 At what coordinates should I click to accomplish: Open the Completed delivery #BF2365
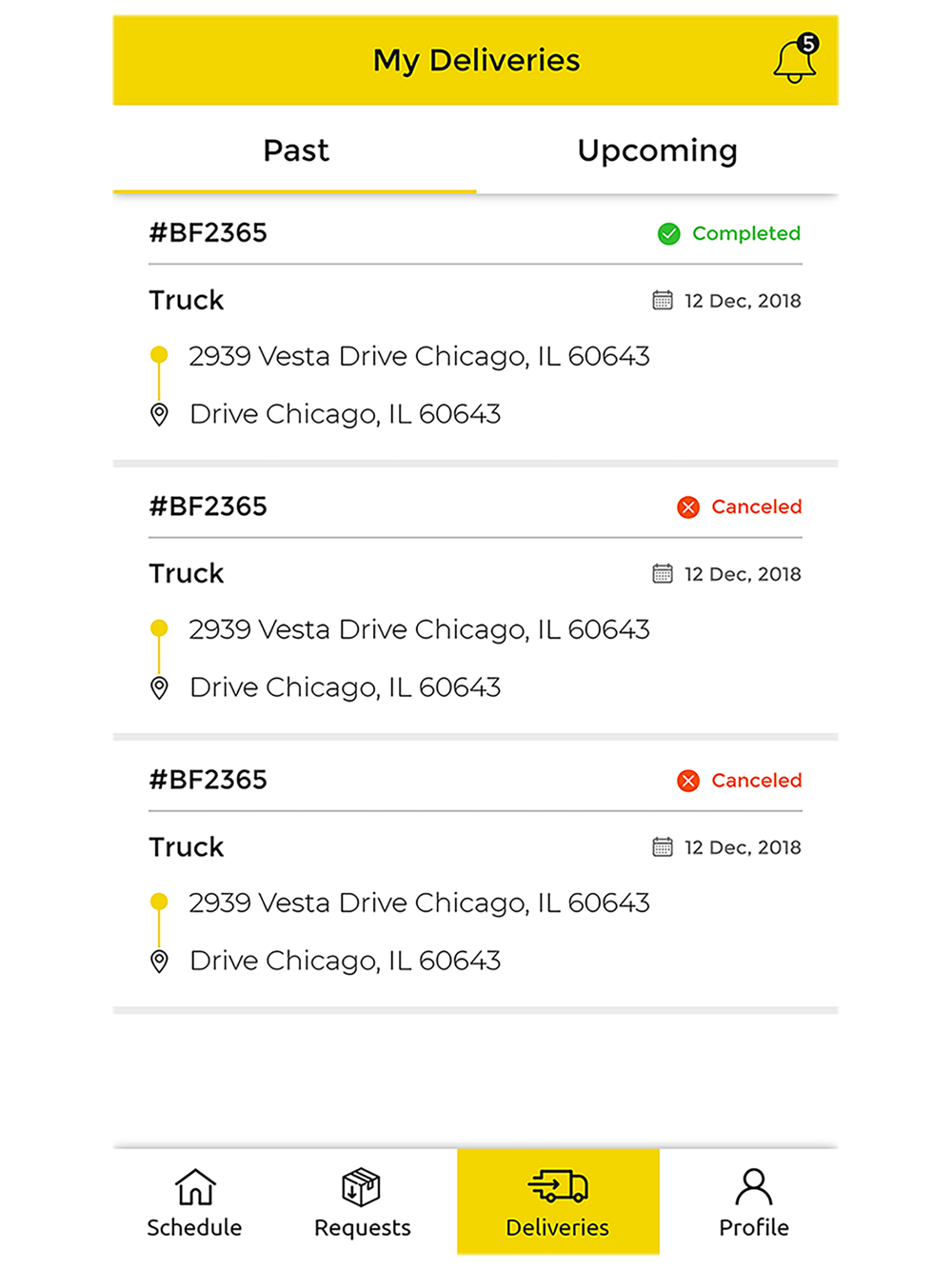(x=475, y=327)
